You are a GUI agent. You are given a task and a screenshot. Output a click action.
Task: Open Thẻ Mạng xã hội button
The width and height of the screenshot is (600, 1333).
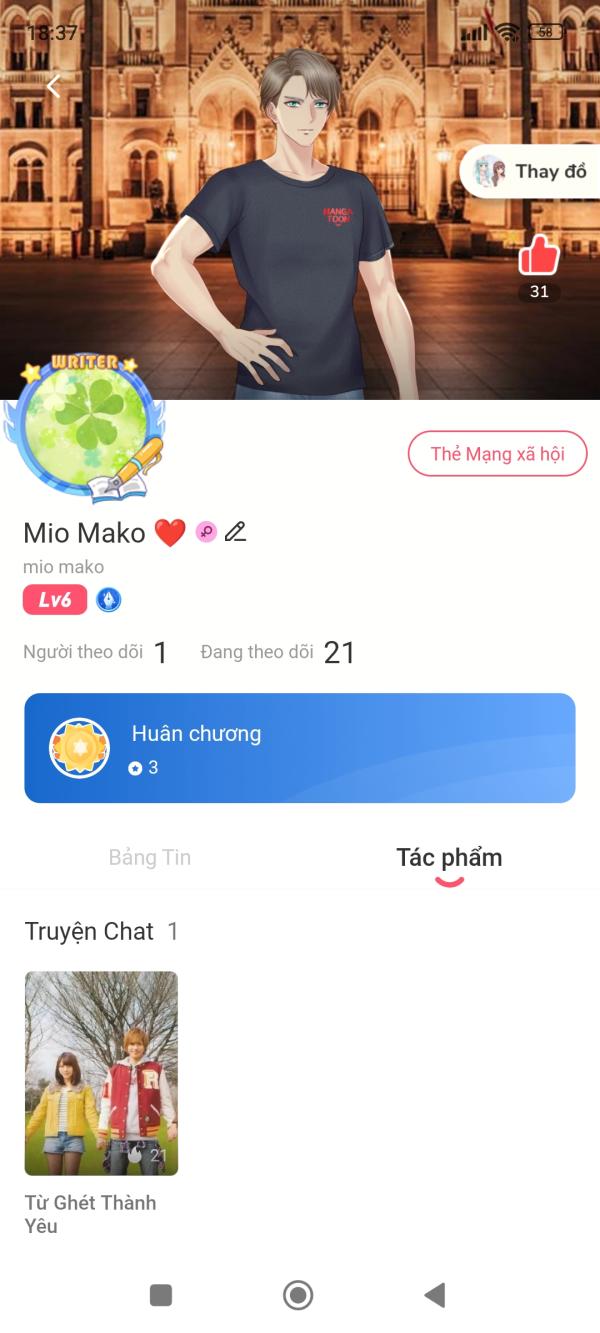click(x=497, y=454)
